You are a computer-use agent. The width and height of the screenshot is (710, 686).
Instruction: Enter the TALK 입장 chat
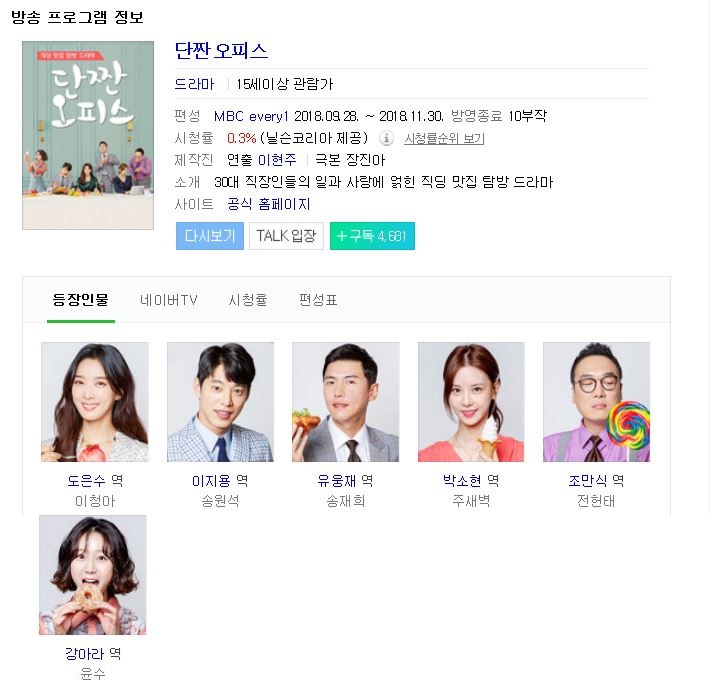tap(286, 236)
